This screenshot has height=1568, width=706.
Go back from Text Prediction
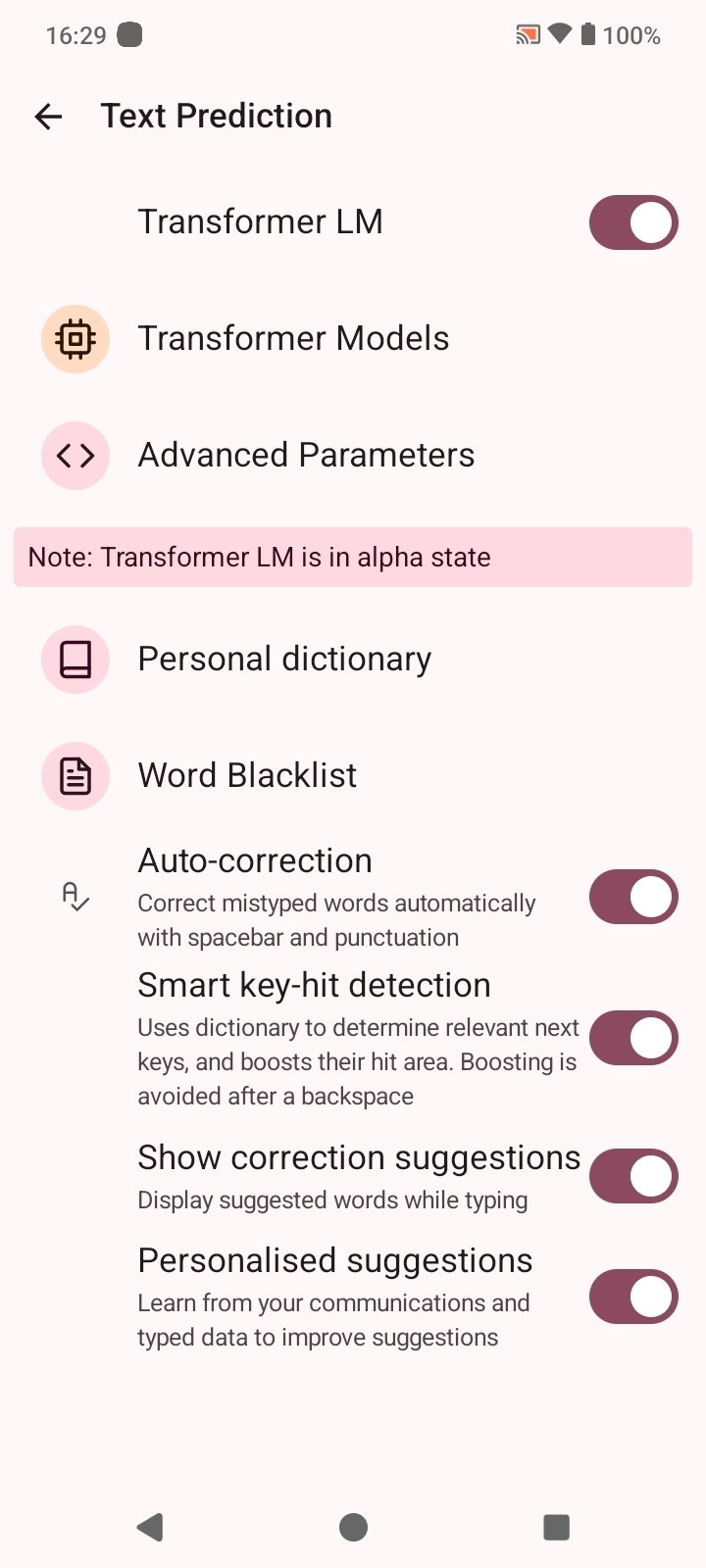tap(48, 117)
